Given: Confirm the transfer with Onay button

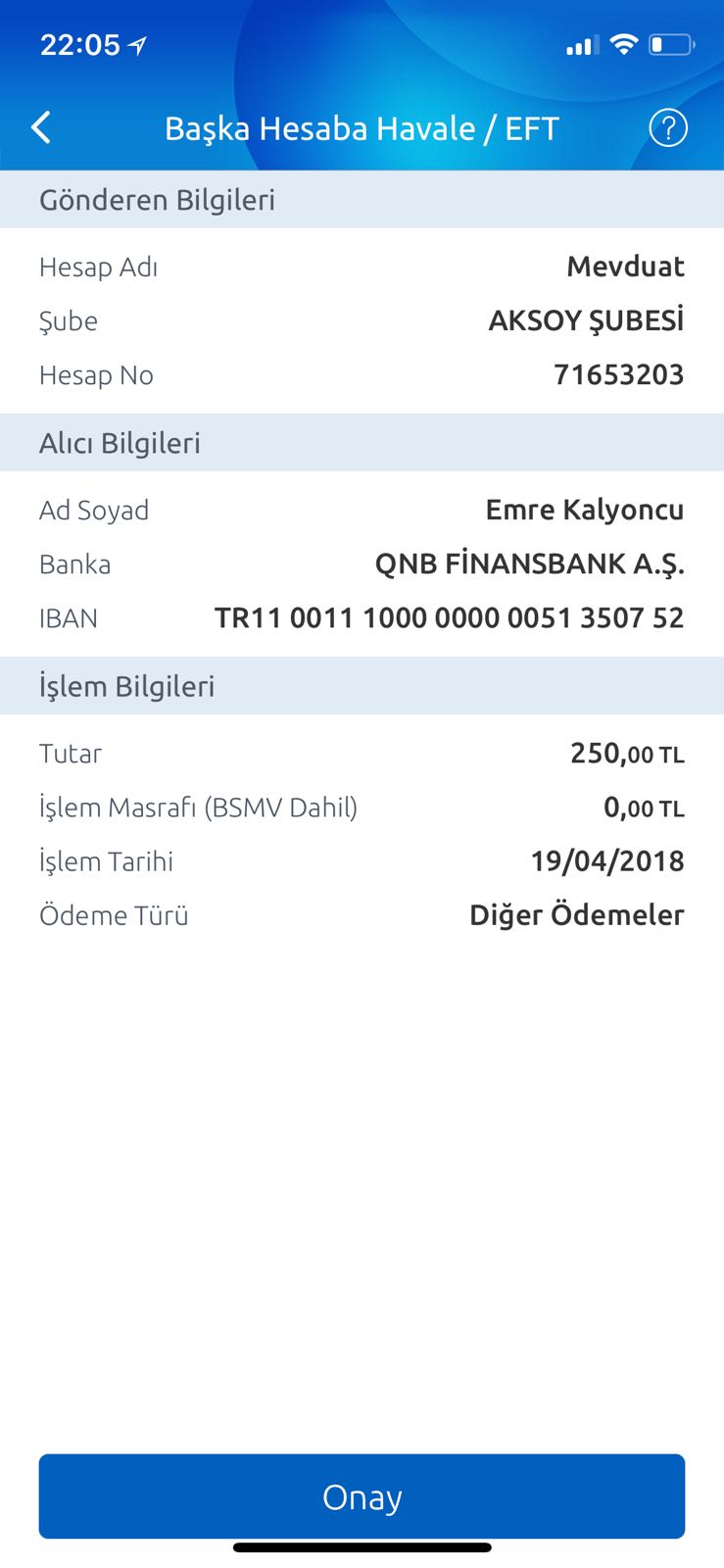Looking at the screenshot, I should 362,1495.
